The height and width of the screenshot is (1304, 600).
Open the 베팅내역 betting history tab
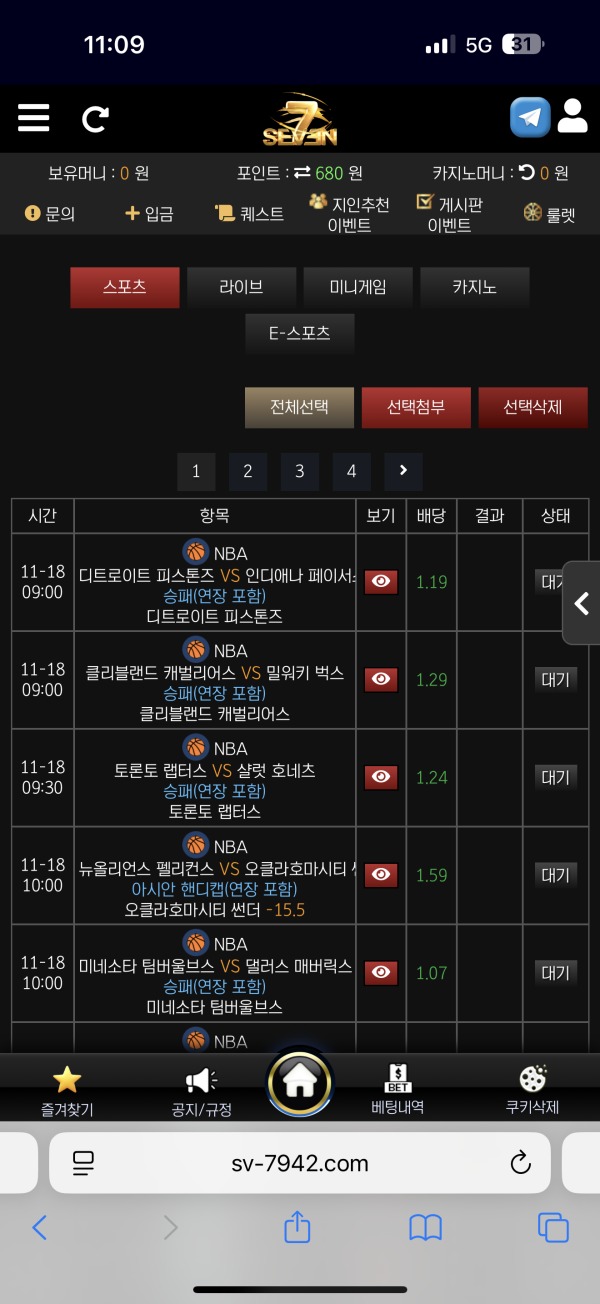398,1088
